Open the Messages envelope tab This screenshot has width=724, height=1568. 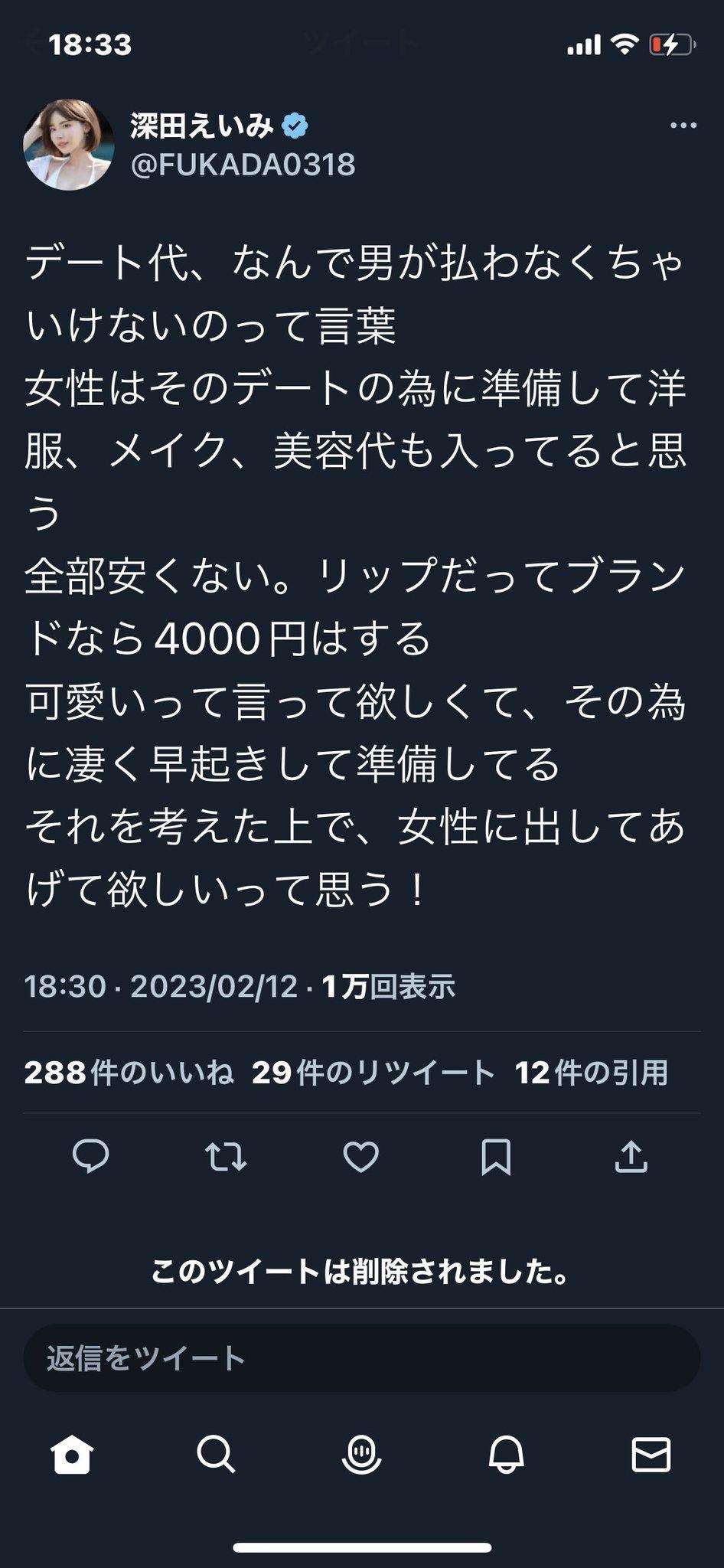(x=651, y=1454)
